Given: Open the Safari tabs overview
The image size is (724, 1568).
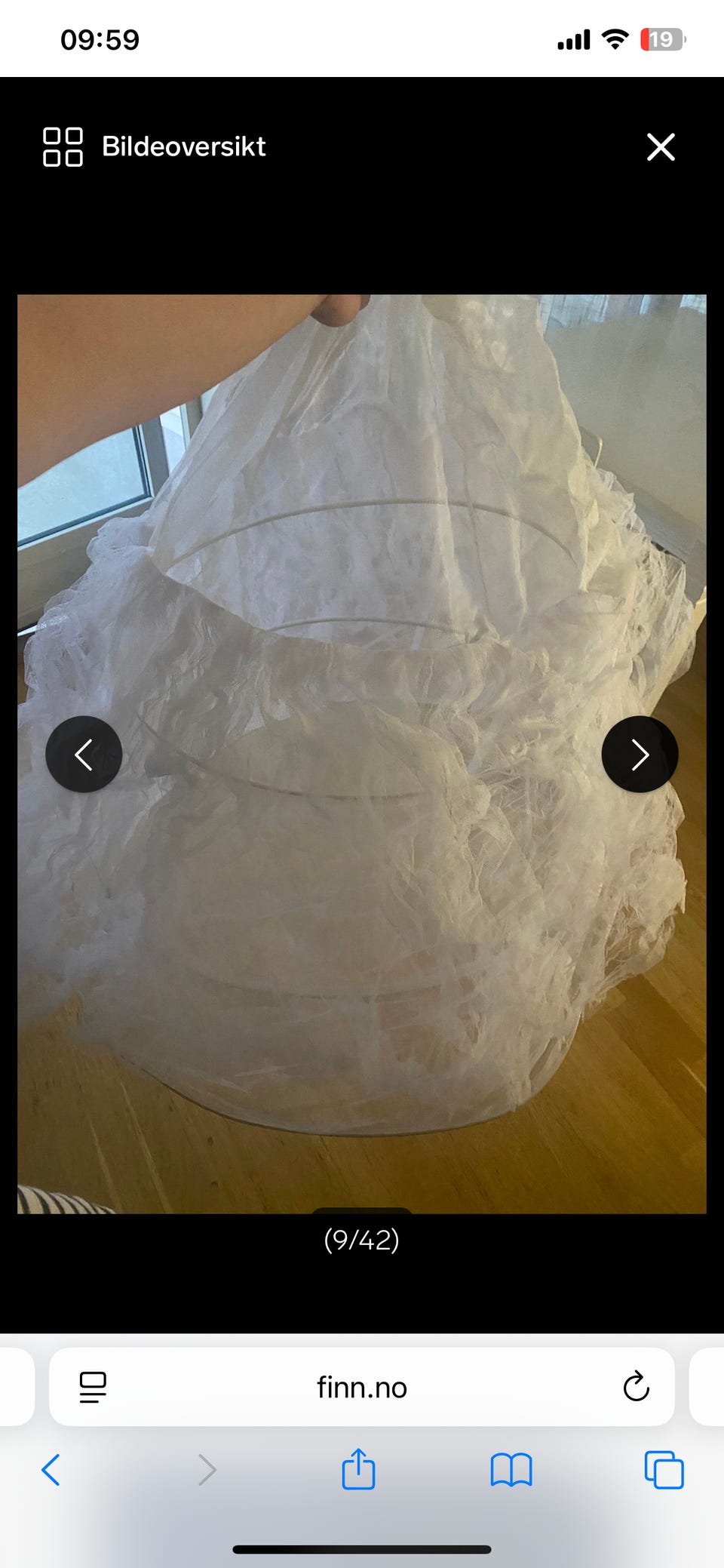Looking at the screenshot, I should (664, 1470).
